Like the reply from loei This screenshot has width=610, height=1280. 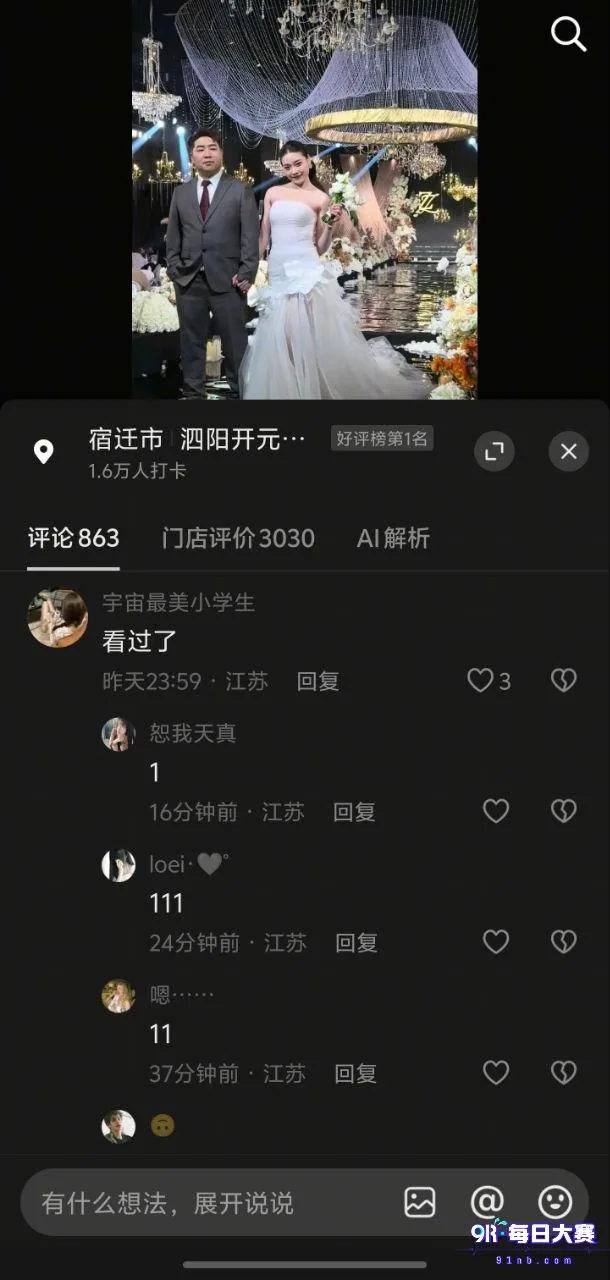tap(496, 942)
